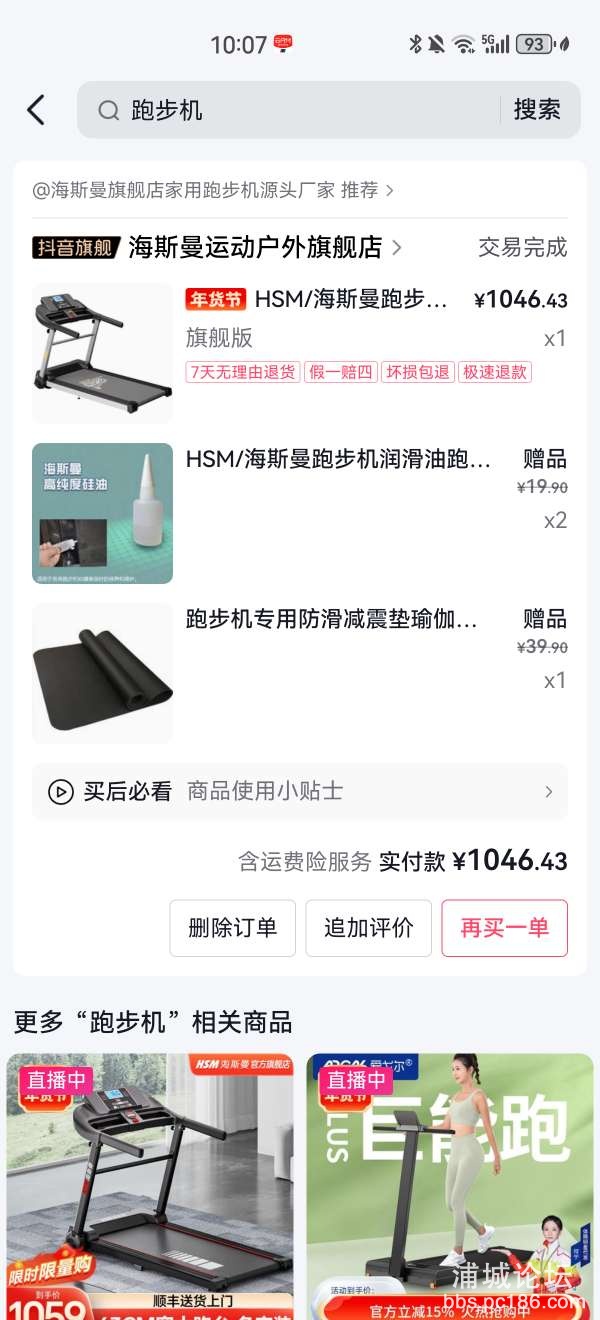Screen dimensions: 600x1320
Task: Tap 再买一单 to reorder
Action: pos(504,928)
